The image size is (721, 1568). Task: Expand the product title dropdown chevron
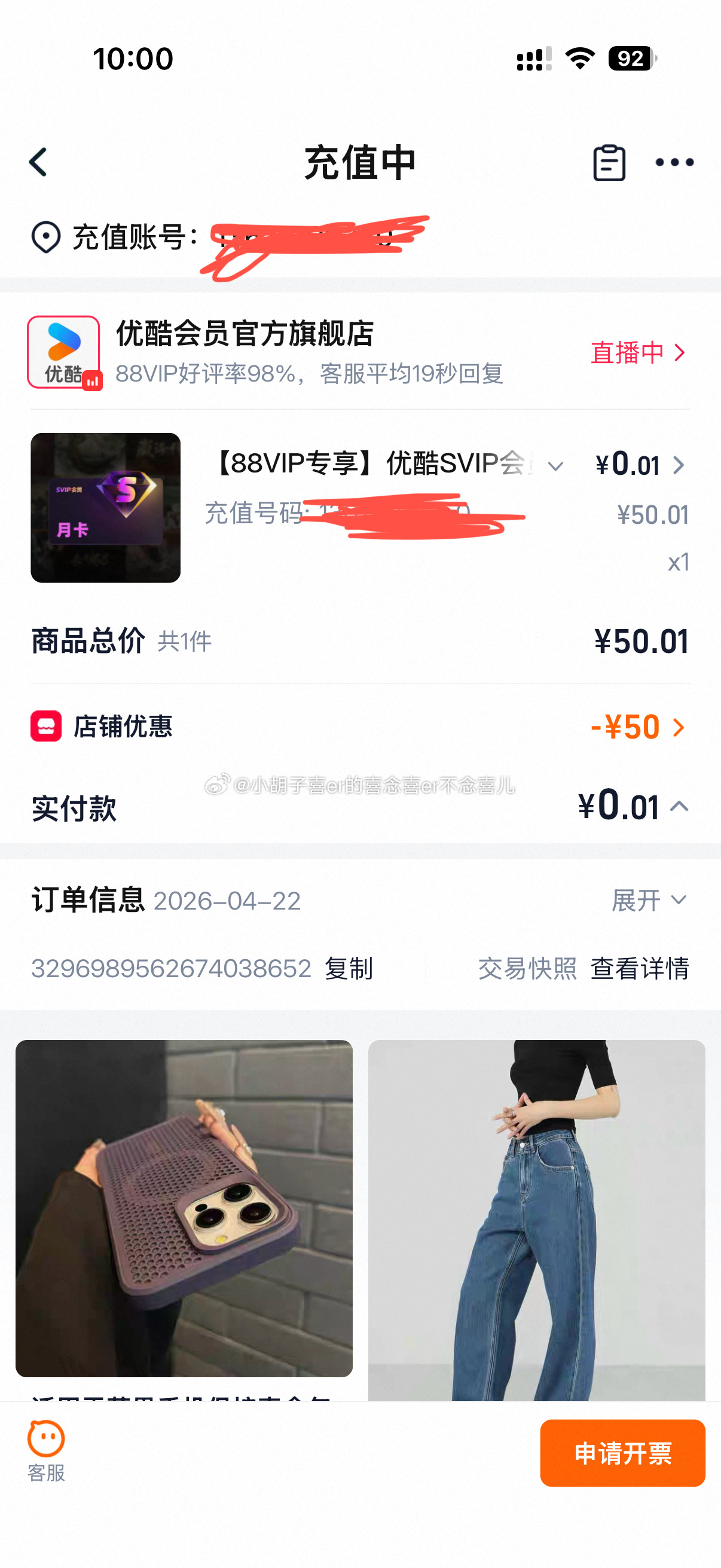tap(555, 466)
